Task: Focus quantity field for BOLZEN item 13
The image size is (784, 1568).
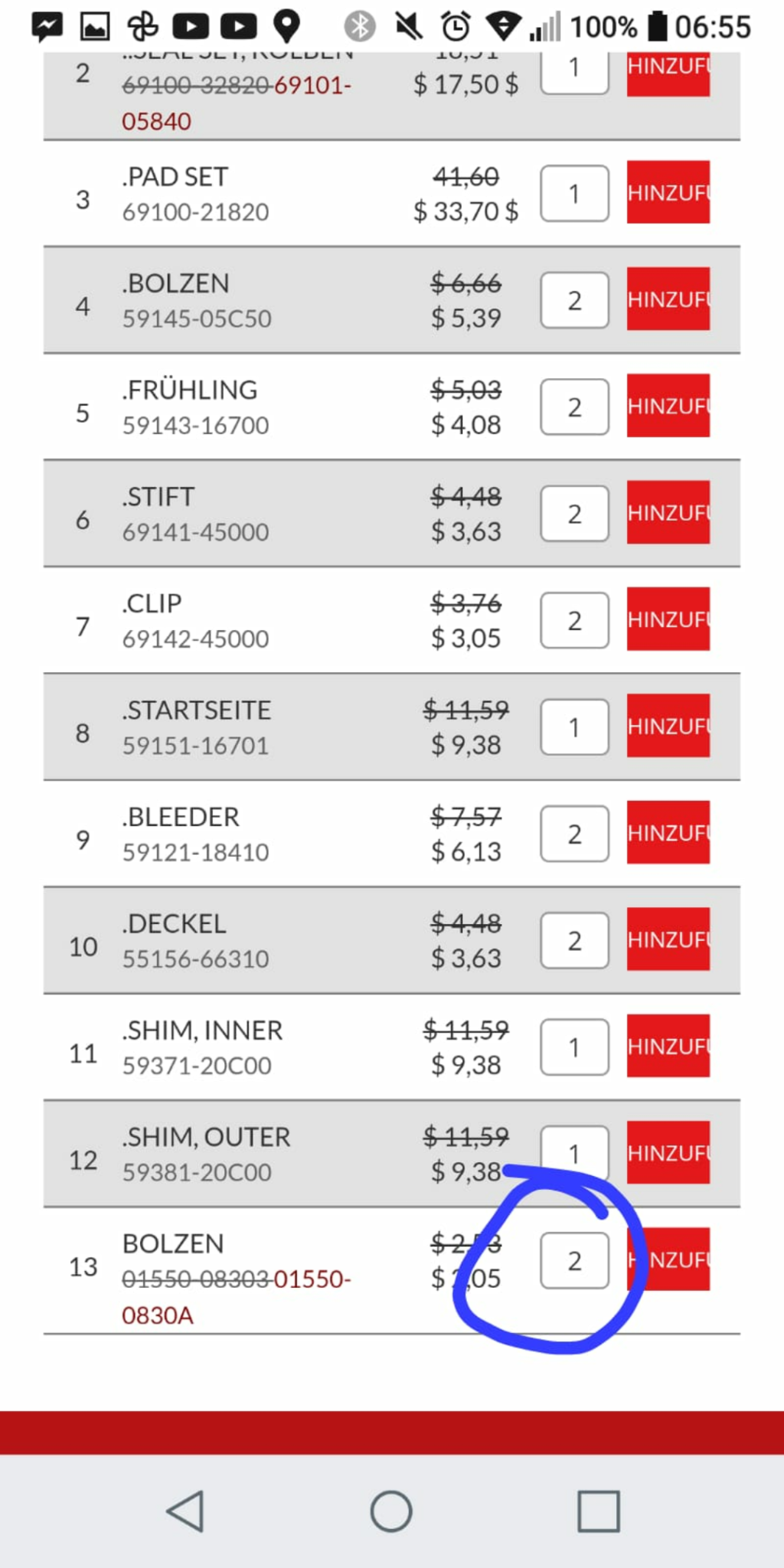Action: click(574, 1260)
